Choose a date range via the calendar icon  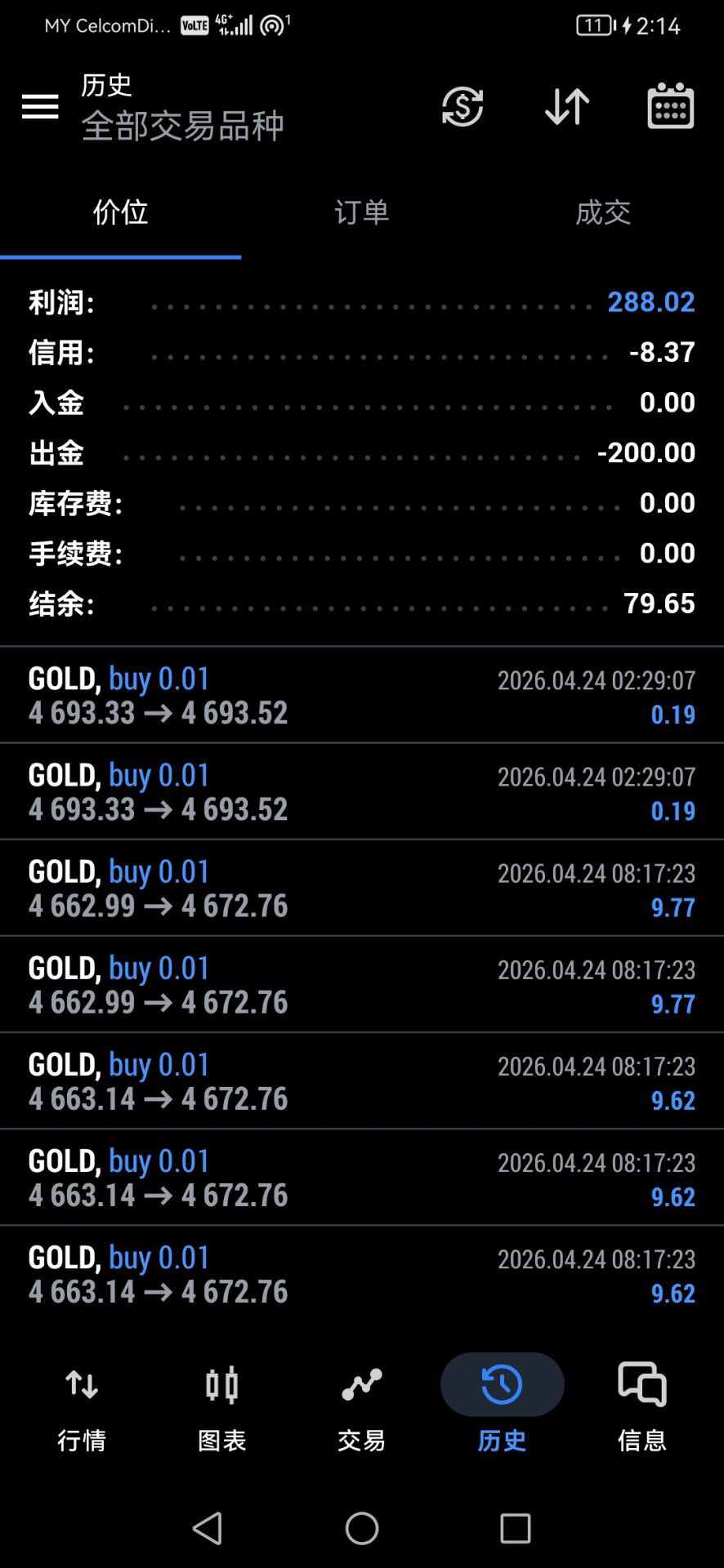pyautogui.click(x=670, y=106)
